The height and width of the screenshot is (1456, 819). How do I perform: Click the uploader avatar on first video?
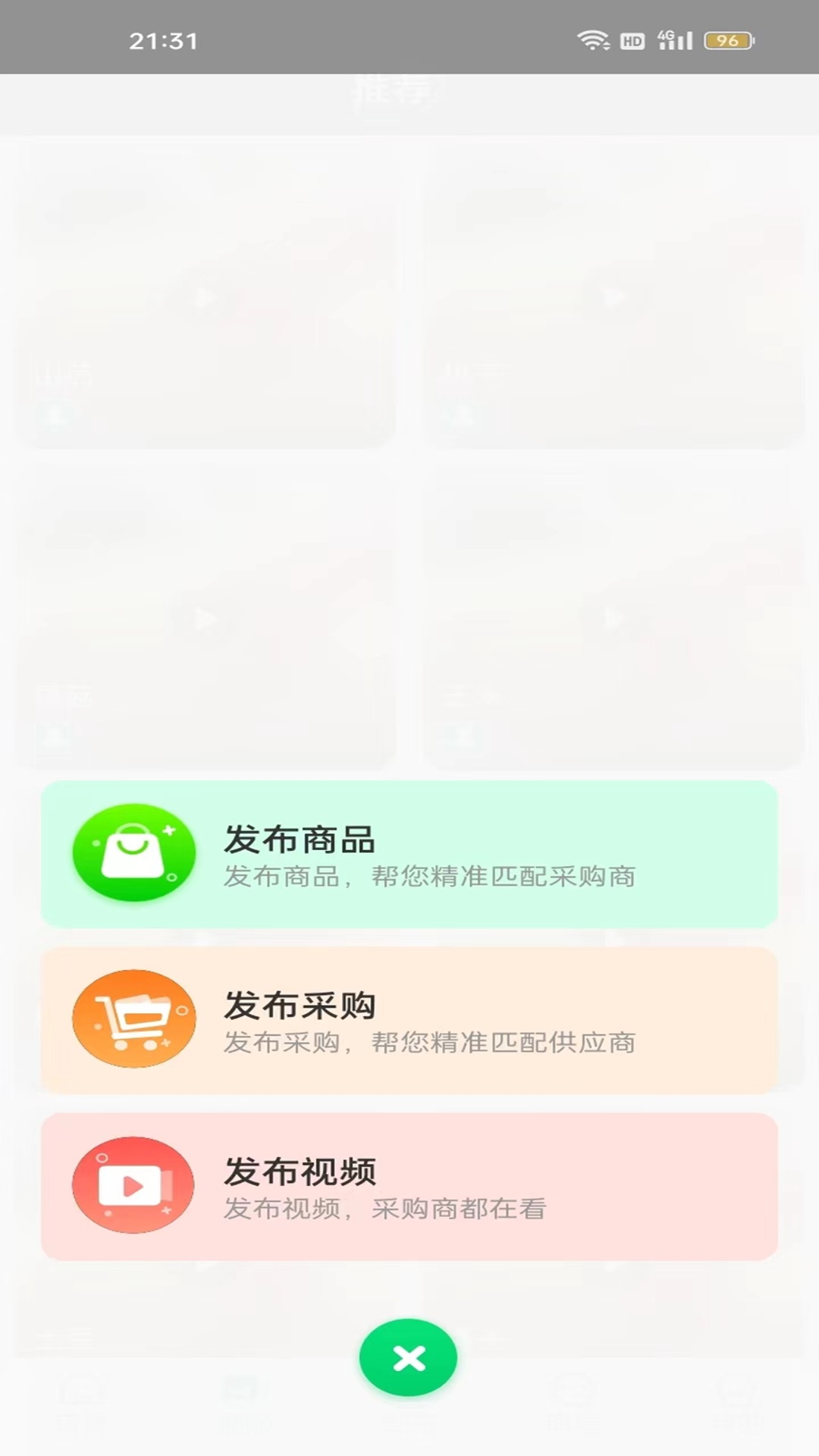point(53,416)
